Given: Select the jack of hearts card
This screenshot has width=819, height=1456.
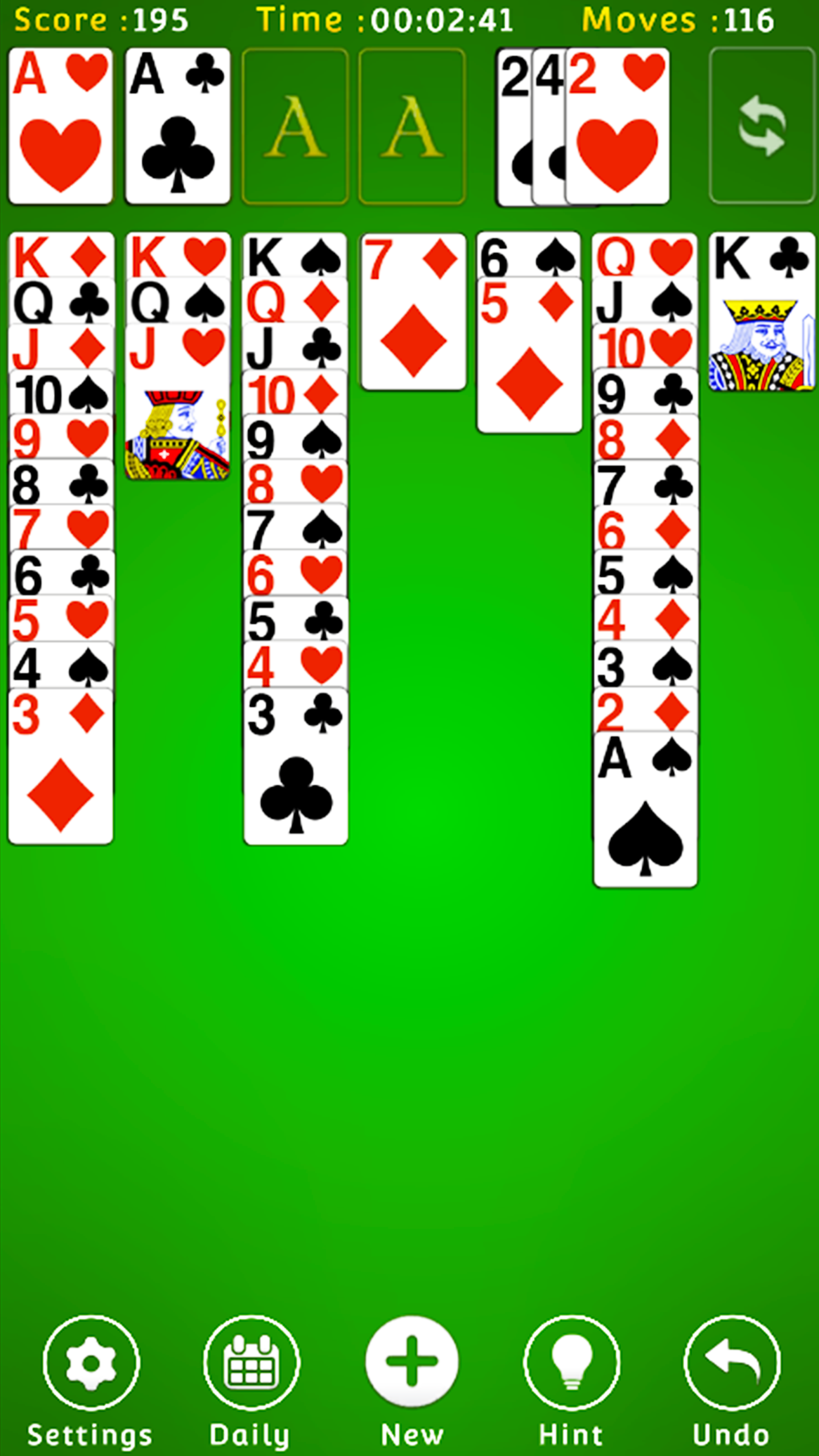Looking at the screenshot, I should point(177,402).
